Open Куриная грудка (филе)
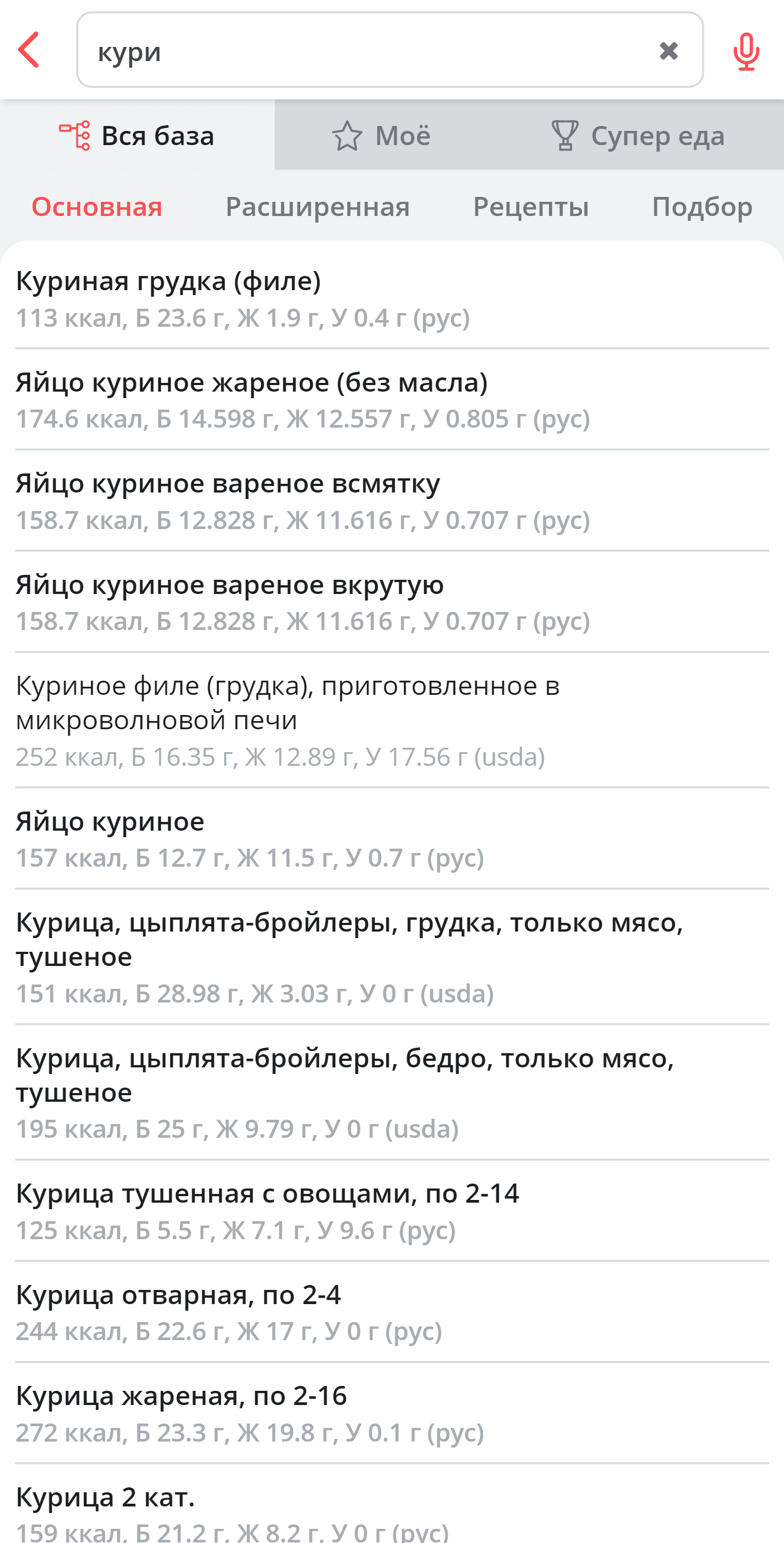784x1543 pixels. pyautogui.click(x=391, y=299)
